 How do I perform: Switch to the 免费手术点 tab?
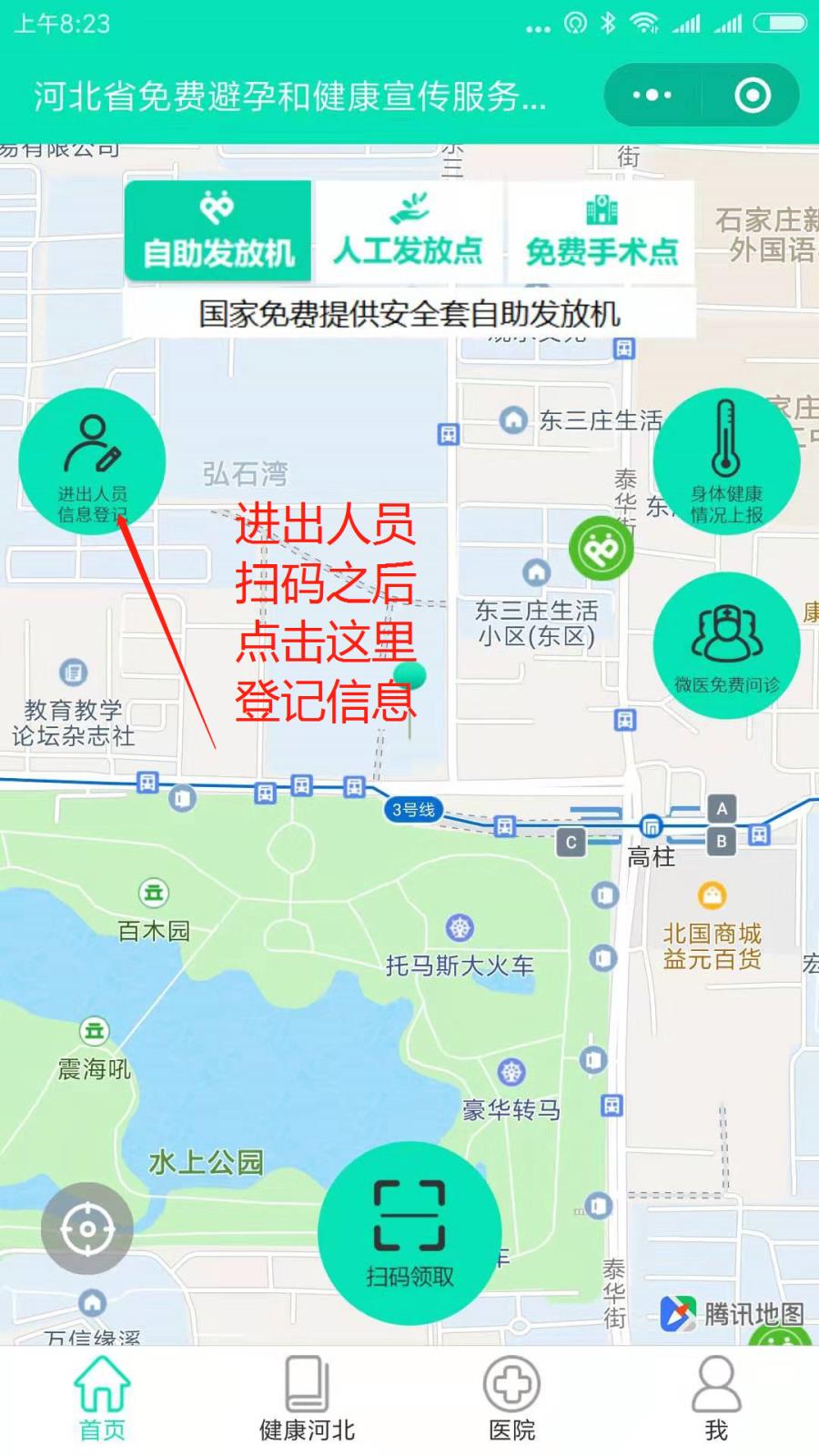point(602,231)
